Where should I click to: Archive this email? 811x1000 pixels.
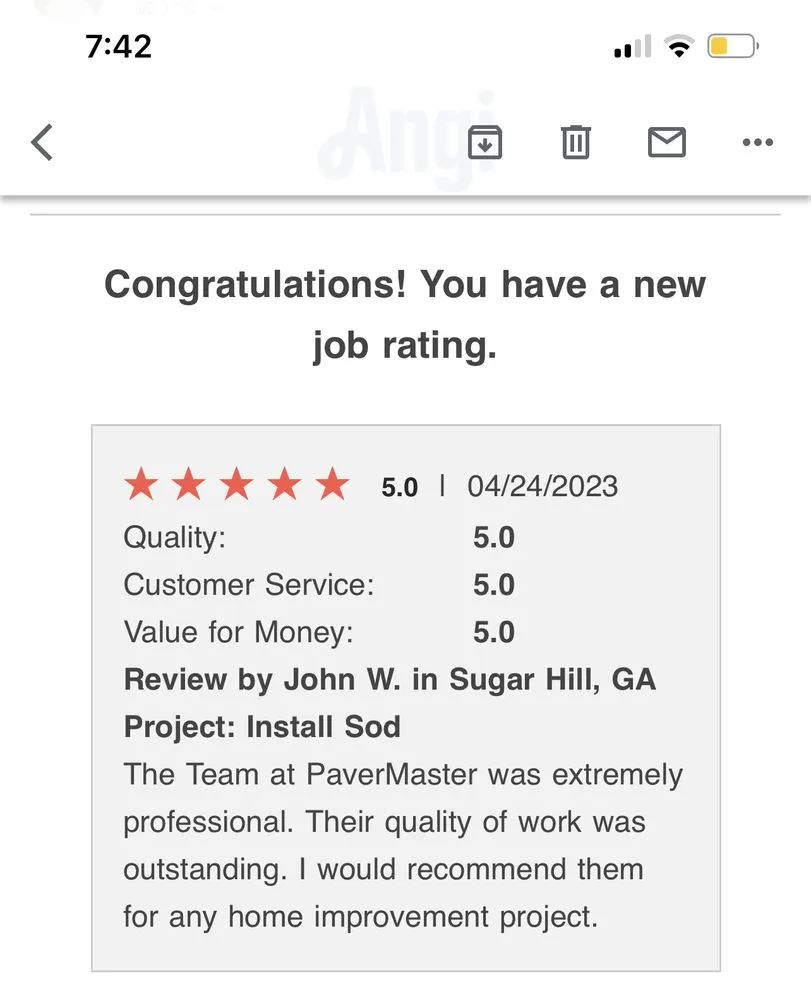coord(485,142)
